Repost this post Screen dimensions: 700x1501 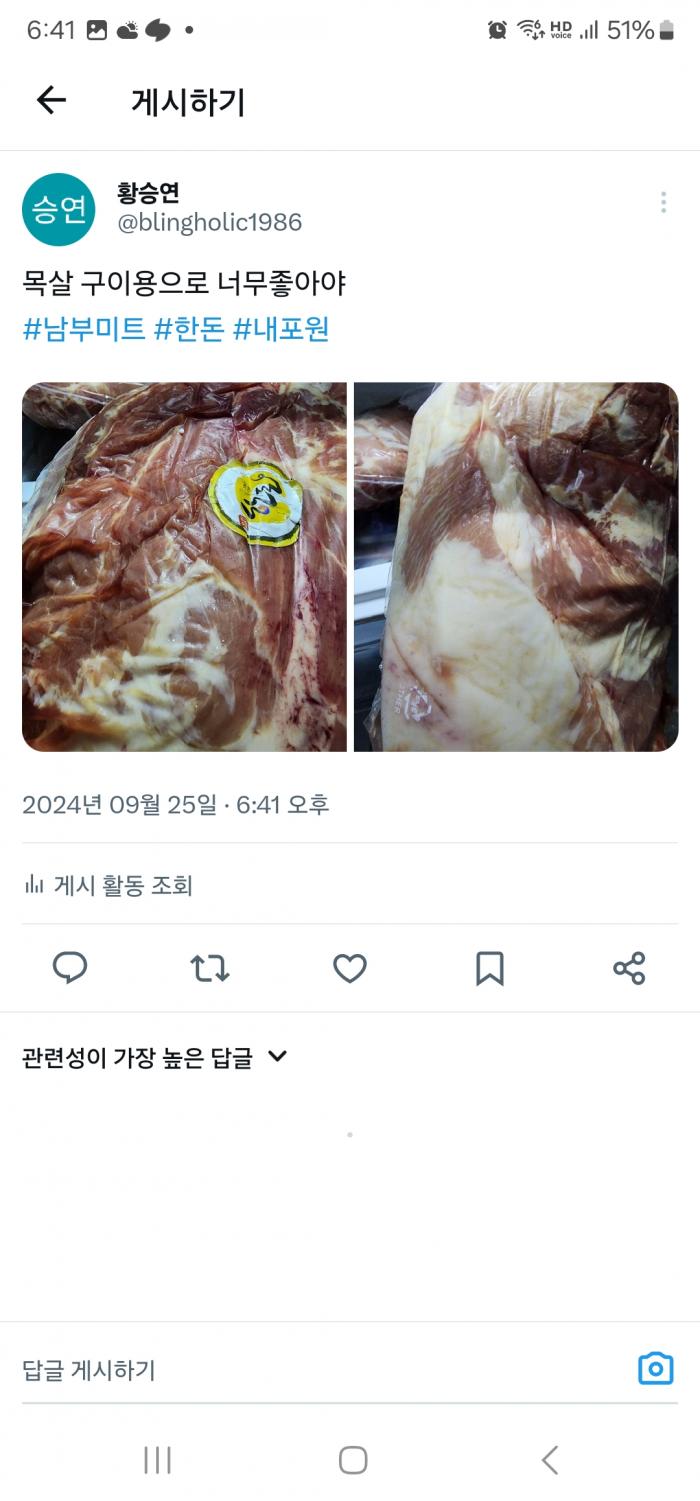(x=210, y=968)
